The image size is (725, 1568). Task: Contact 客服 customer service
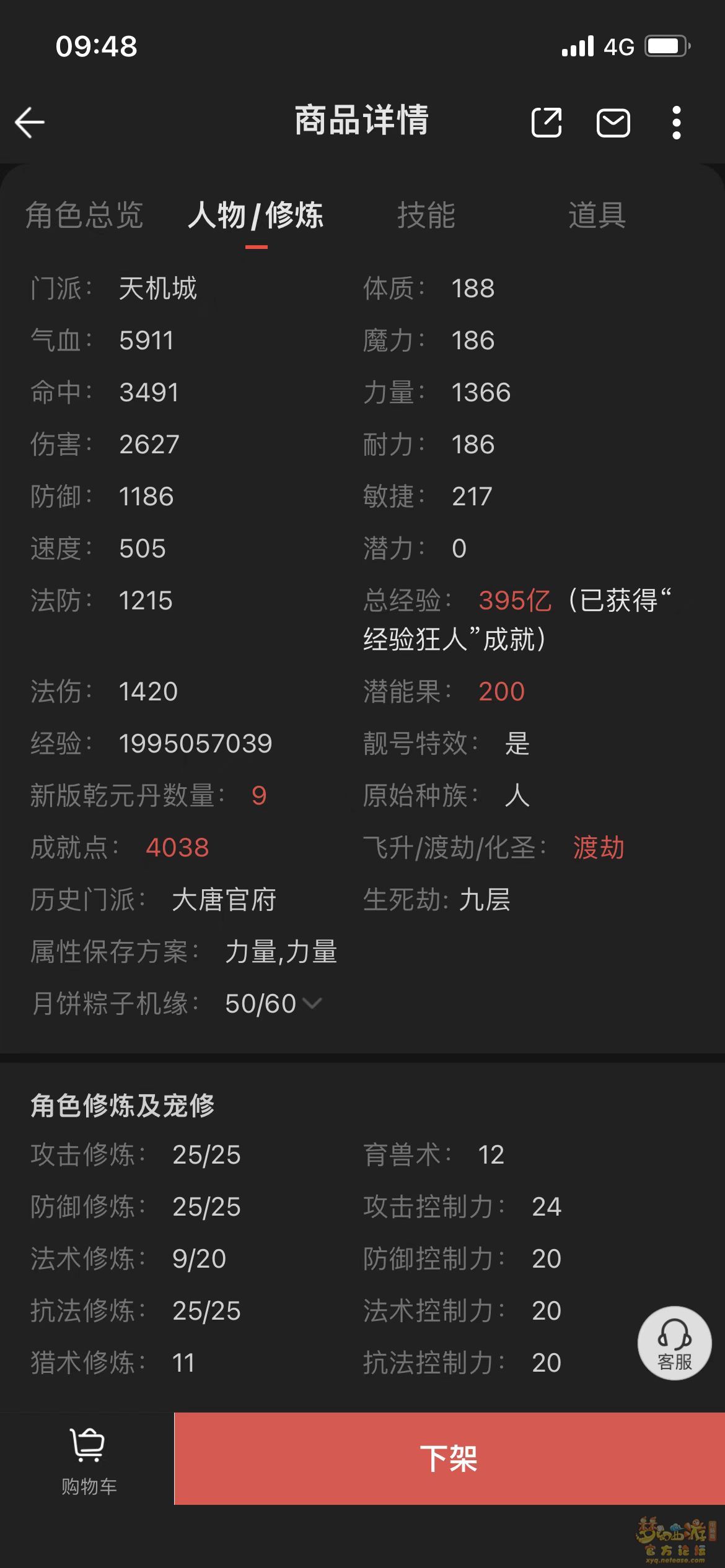coord(674,1343)
